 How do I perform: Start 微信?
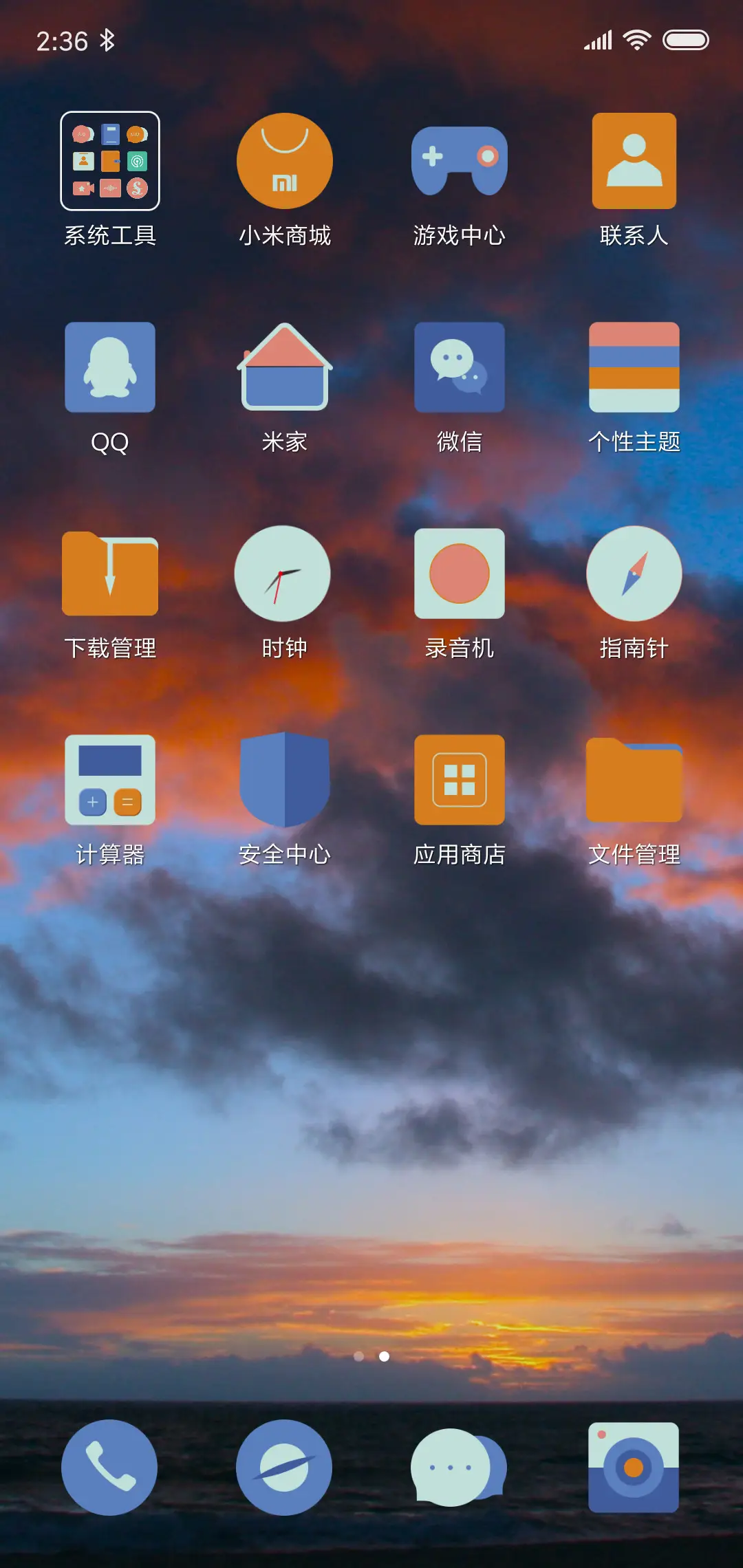pyautogui.click(x=459, y=368)
